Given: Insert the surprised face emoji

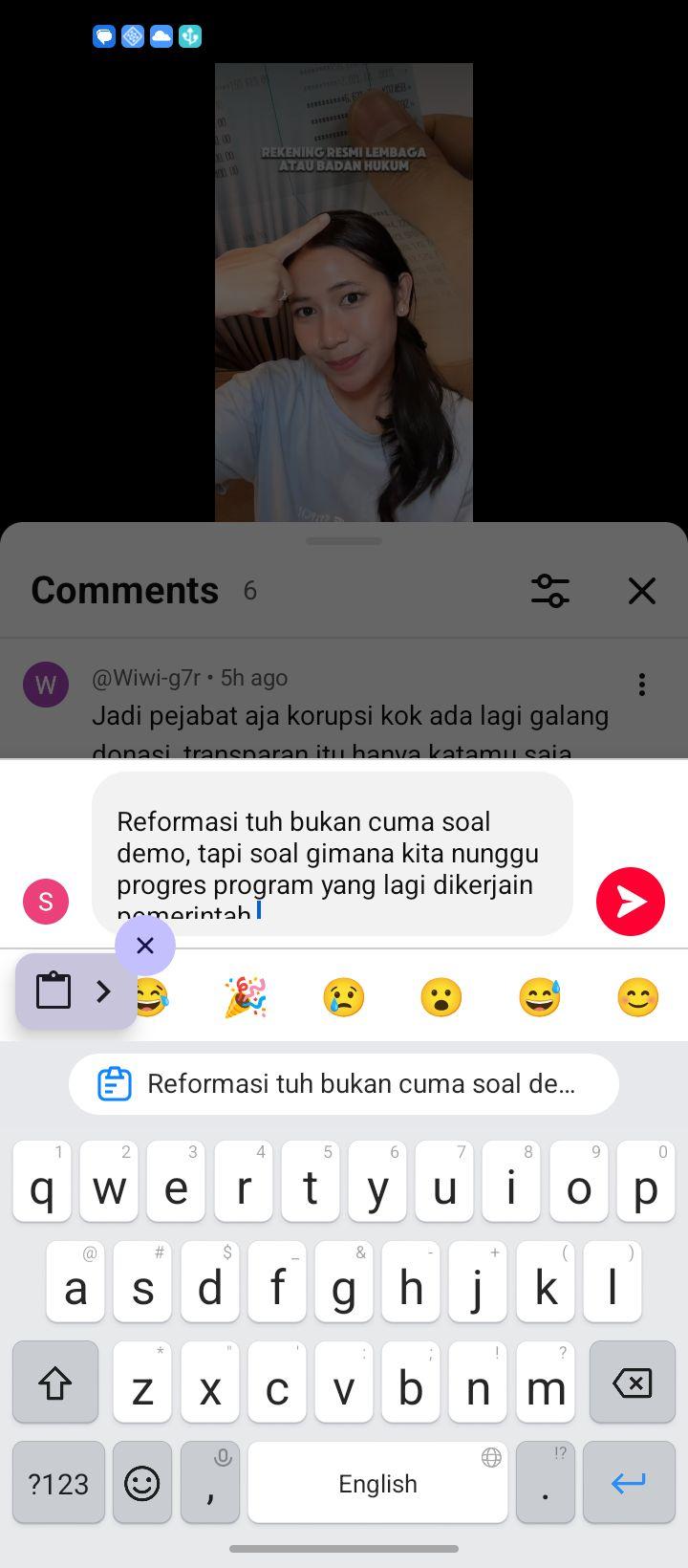Looking at the screenshot, I should point(441,997).
